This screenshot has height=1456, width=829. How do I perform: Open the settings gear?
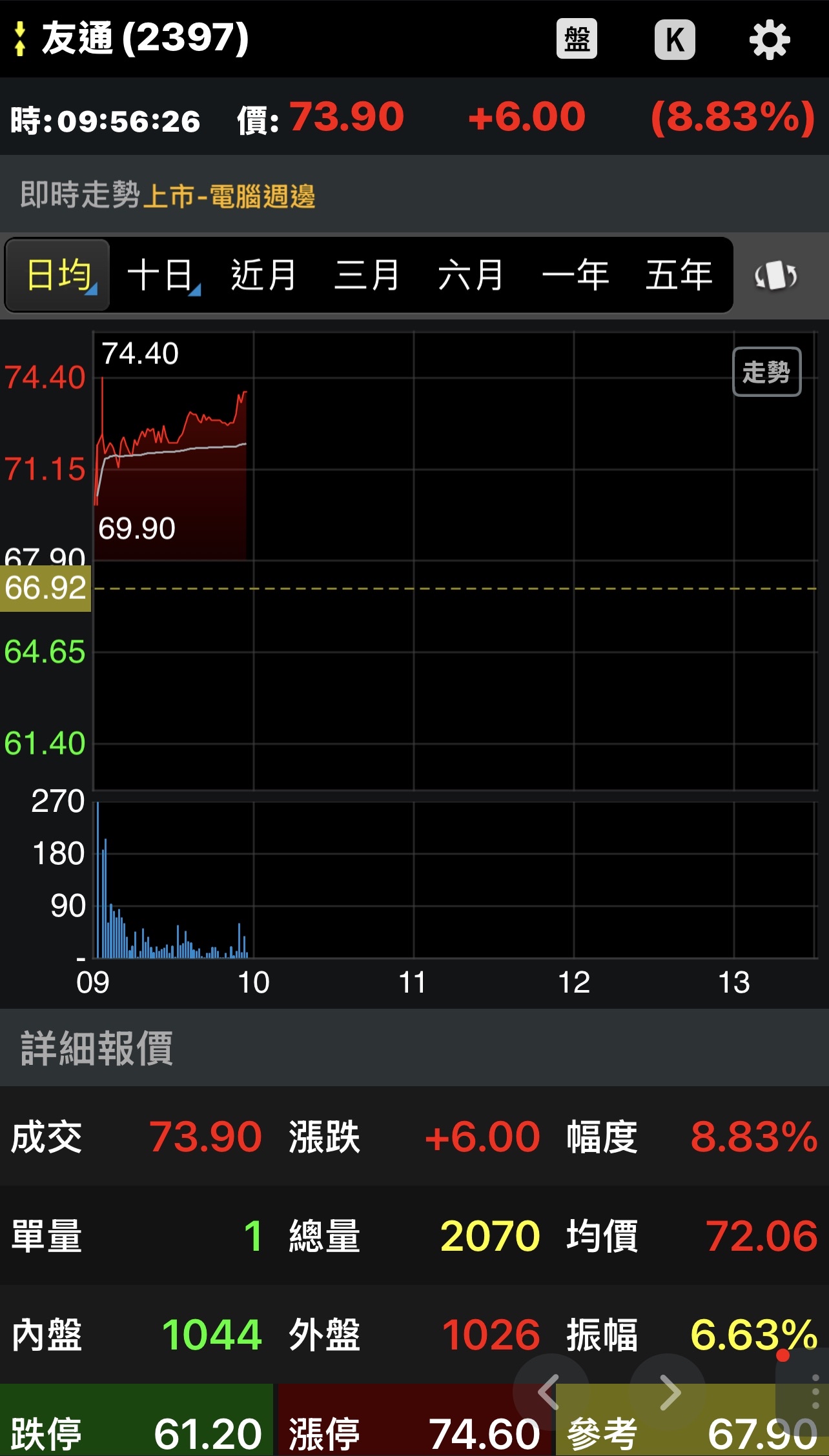[769, 40]
